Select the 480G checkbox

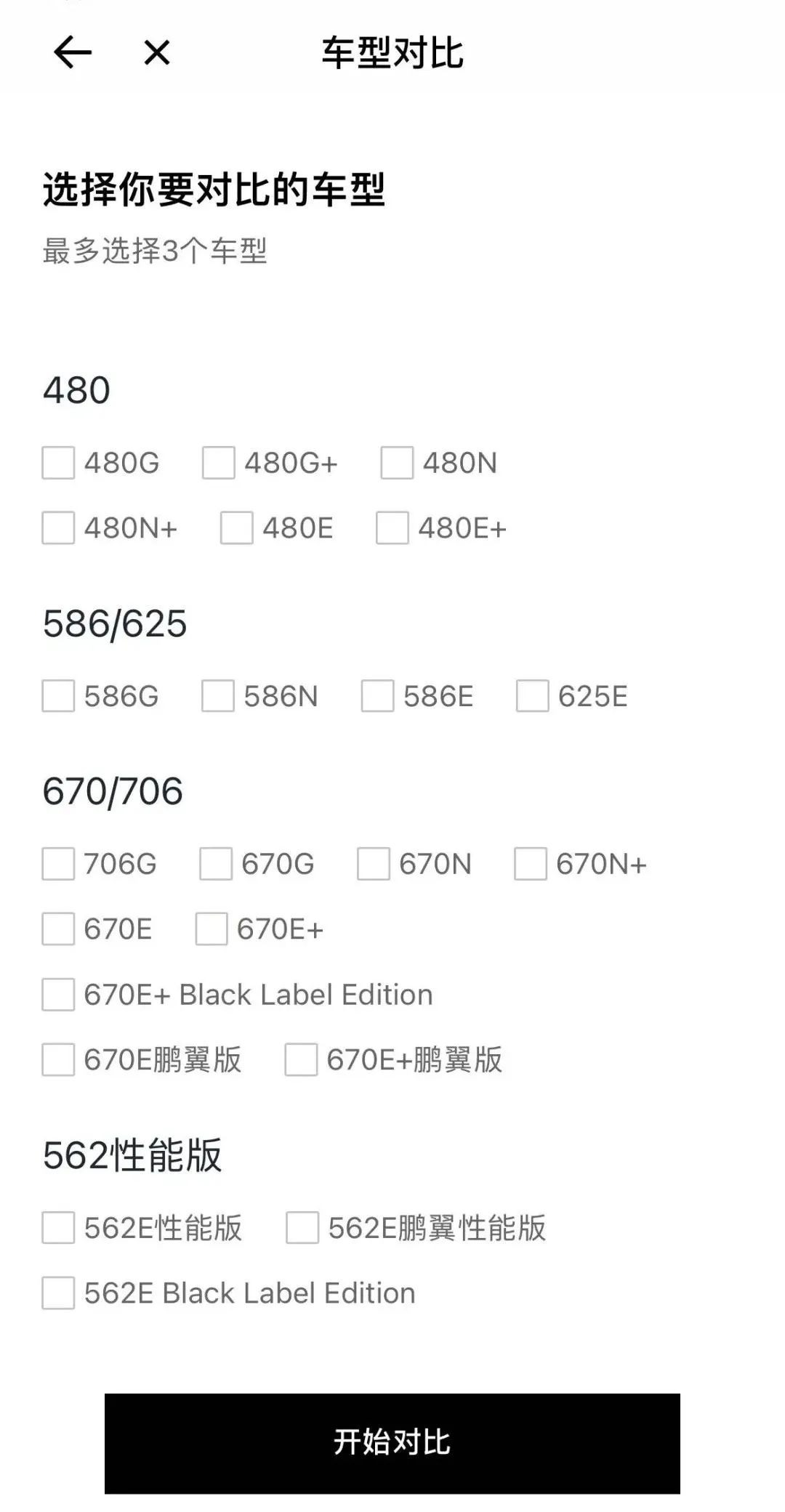[x=58, y=463]
